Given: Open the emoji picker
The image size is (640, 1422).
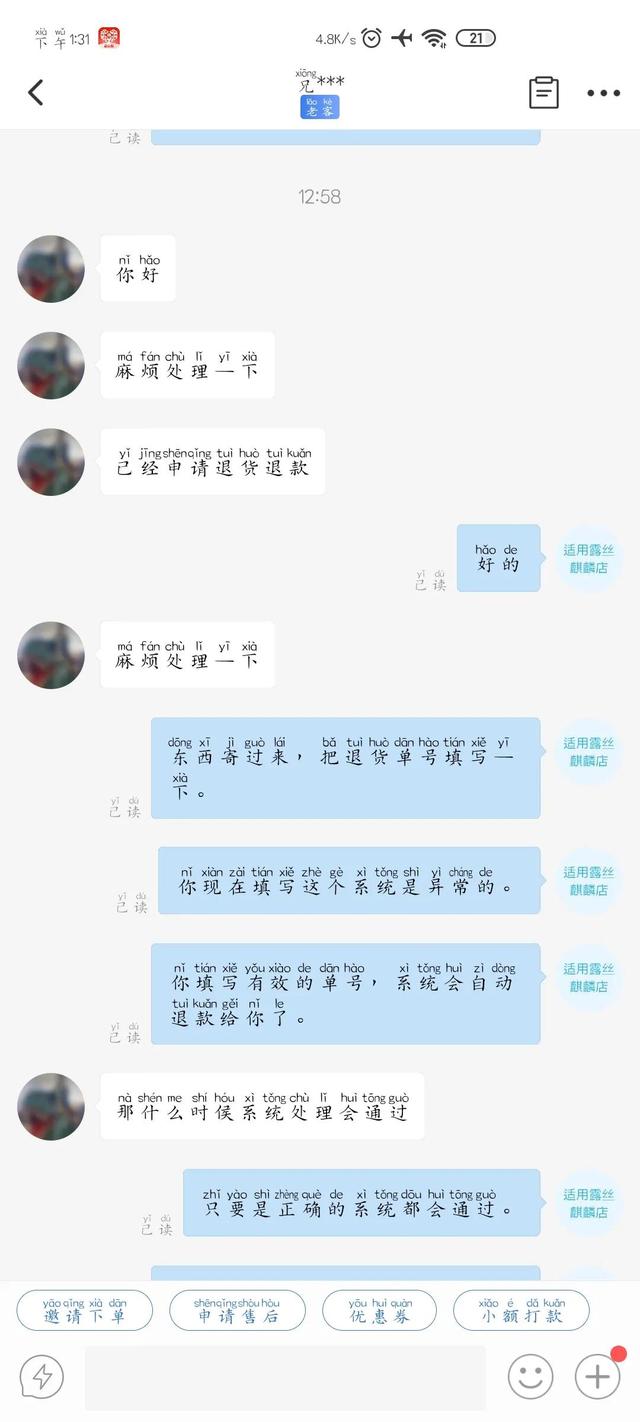Looking at the screenshot, I should pyautogui.click(x=530, y=1377).
